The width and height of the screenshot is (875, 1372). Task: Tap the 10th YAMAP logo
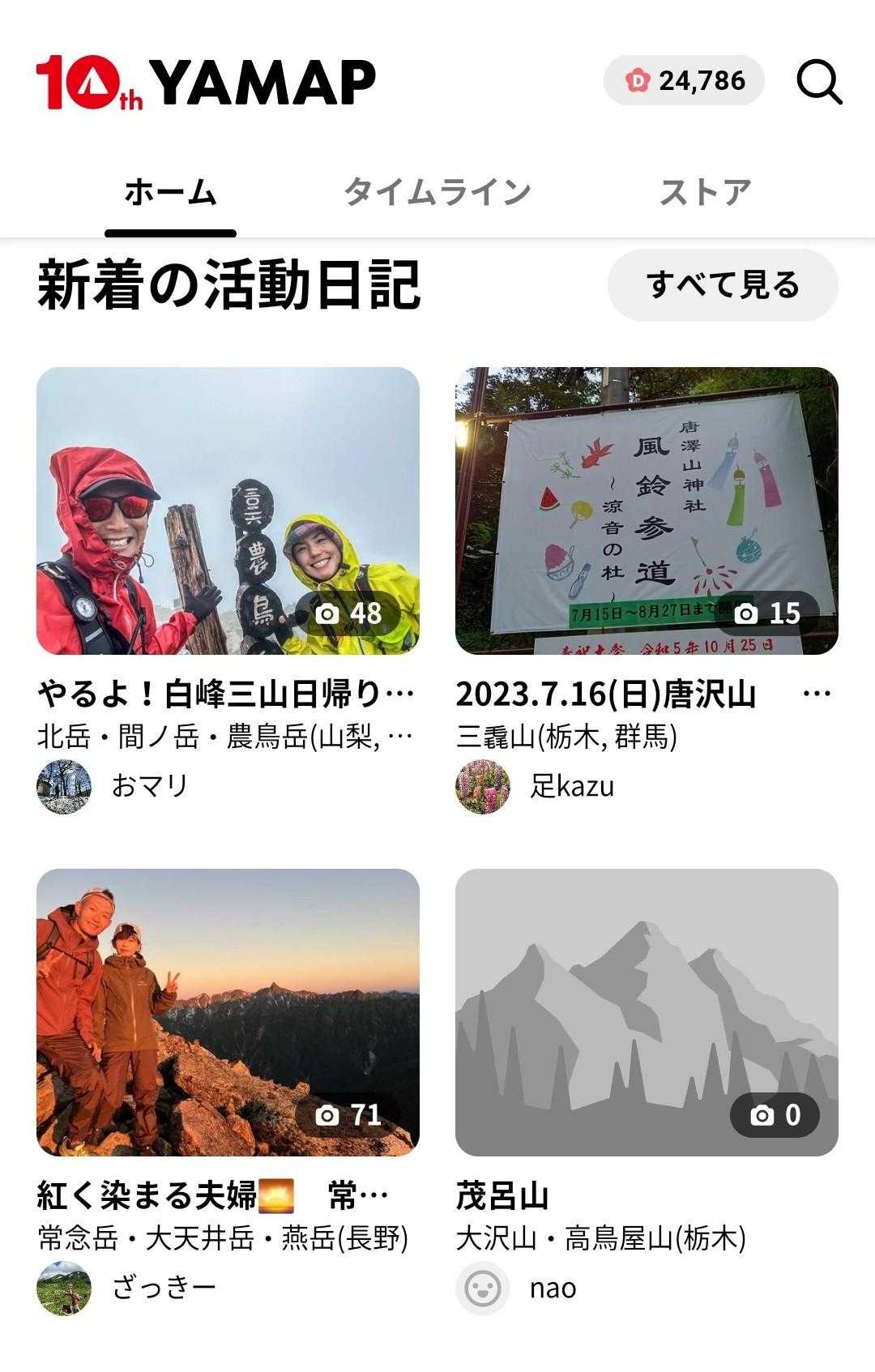click(x=206, y=82)
